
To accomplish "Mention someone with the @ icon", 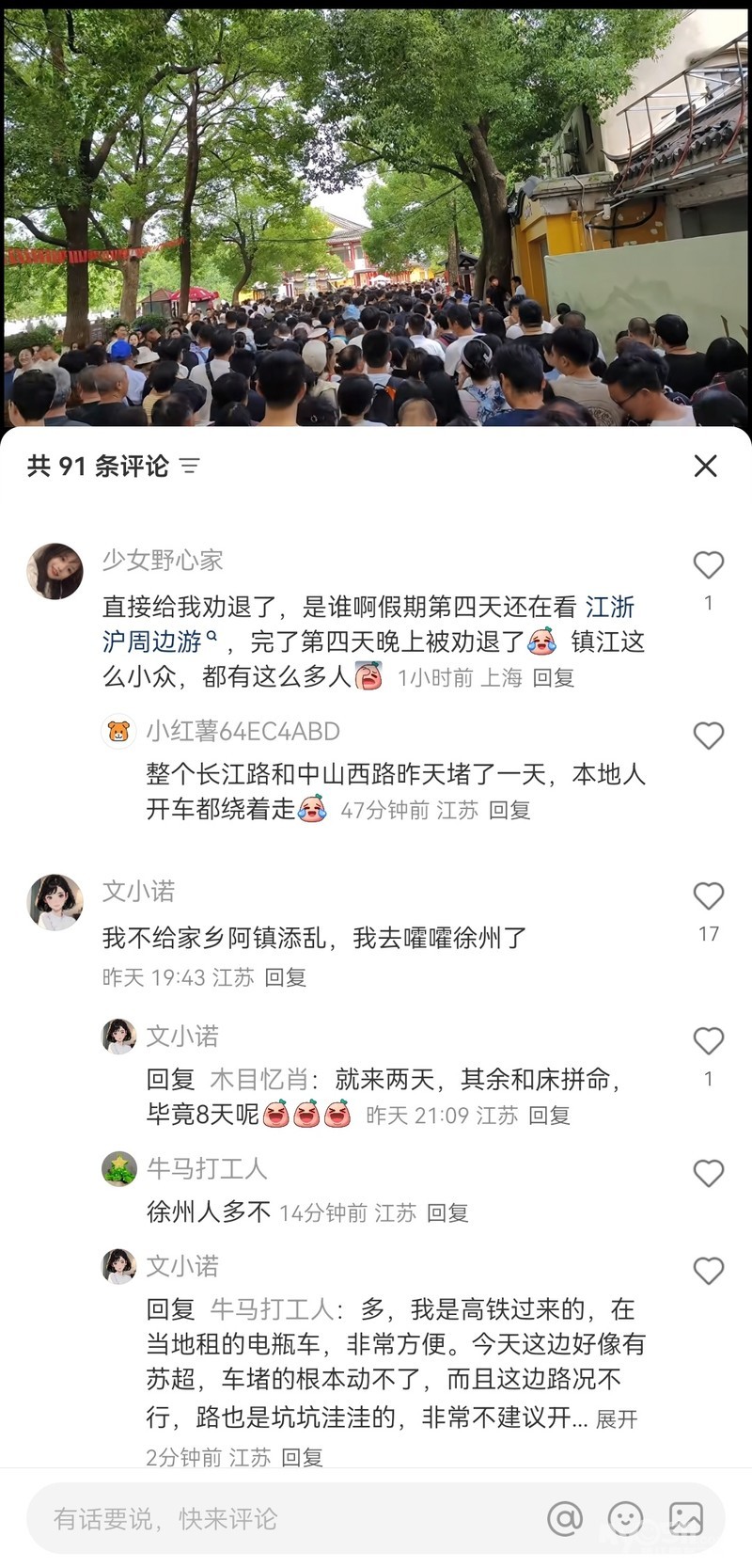I will 565,1518.
